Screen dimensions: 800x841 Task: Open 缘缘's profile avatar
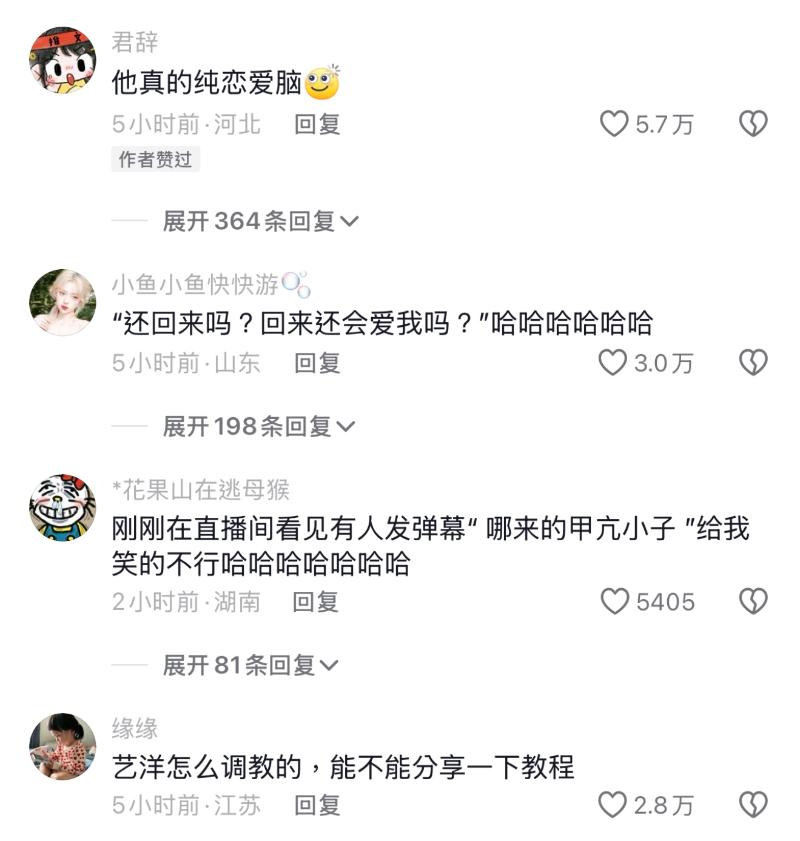(62, 746)
